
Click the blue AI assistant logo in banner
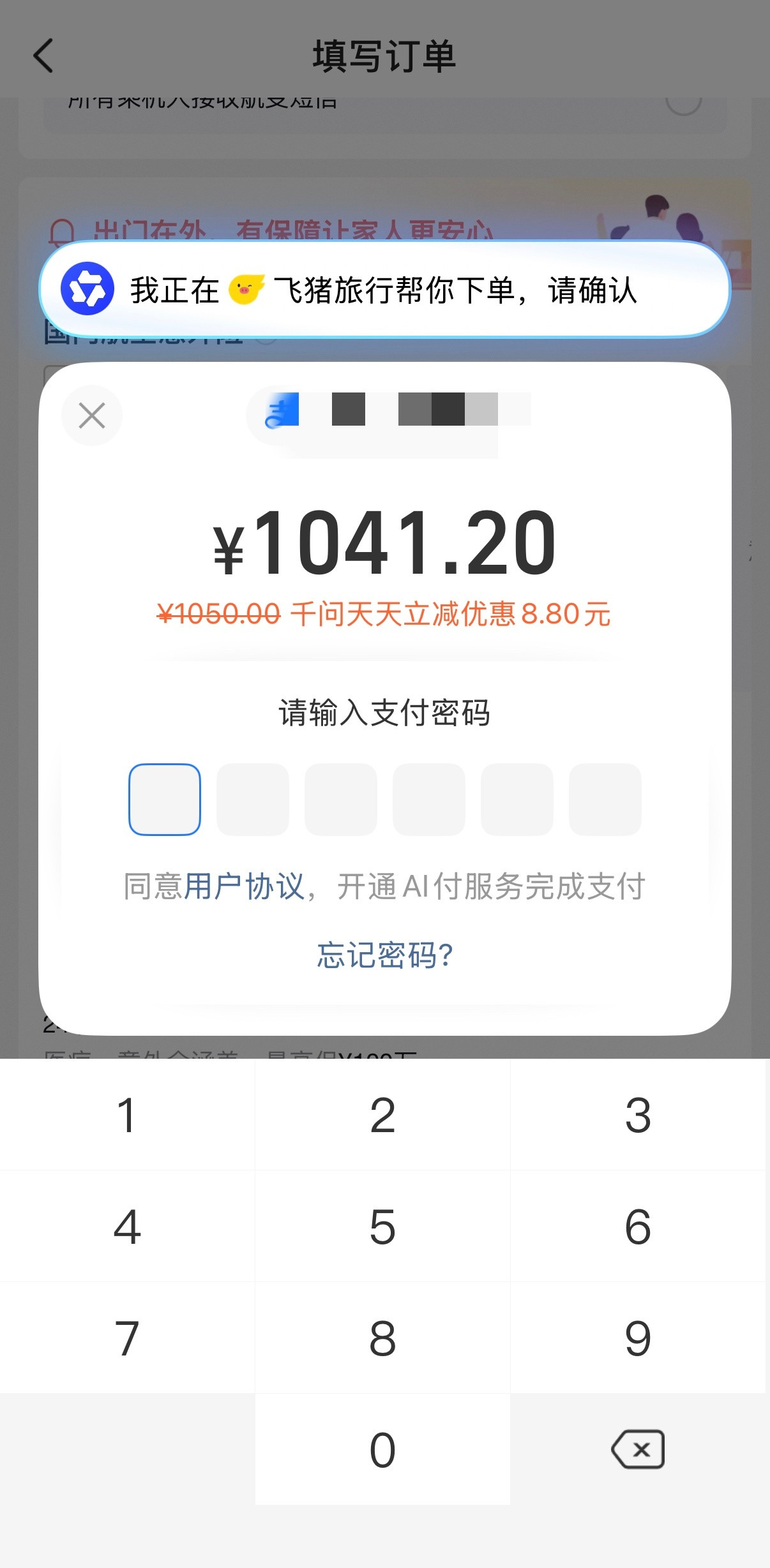click(88, 289)
